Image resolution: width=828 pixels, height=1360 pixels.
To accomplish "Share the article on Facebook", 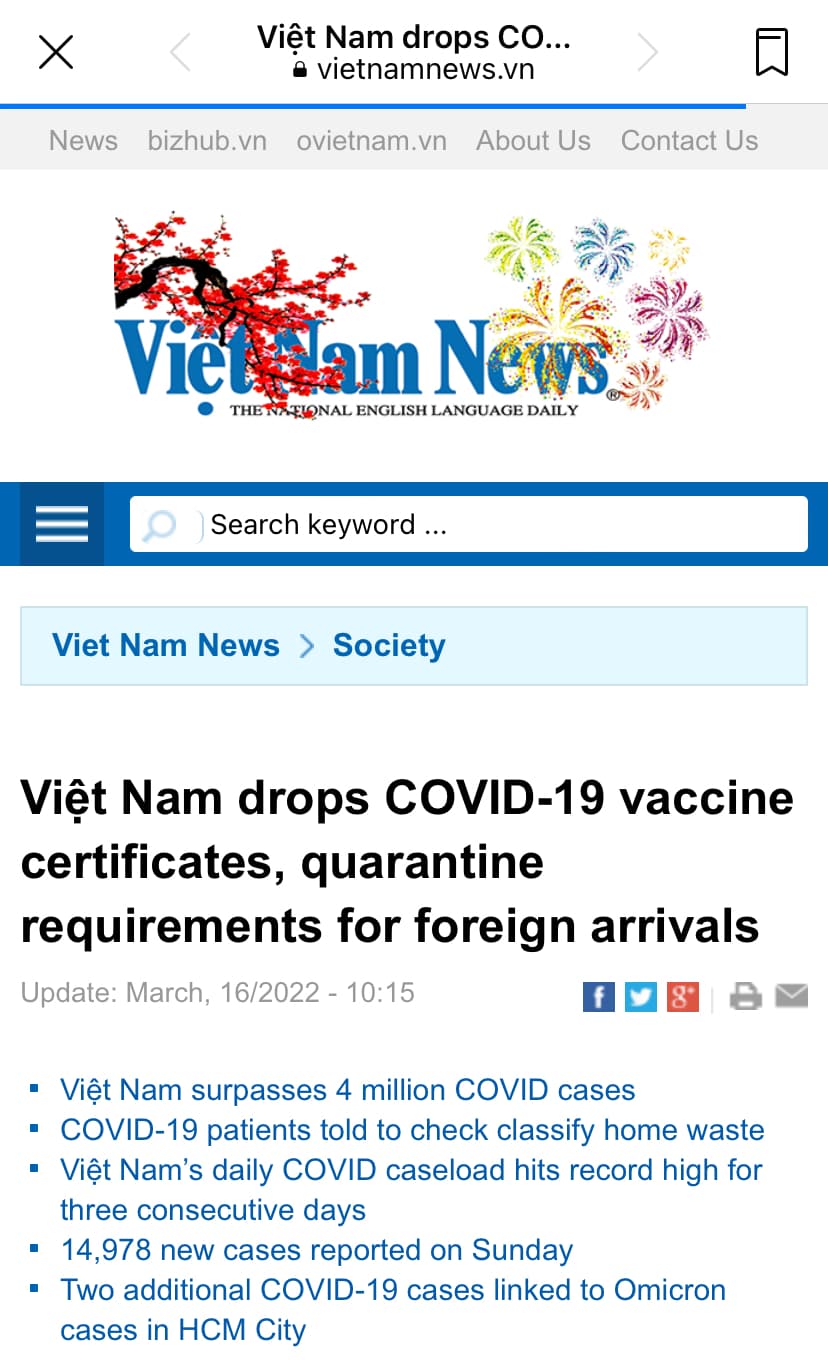I will [599, 997].
